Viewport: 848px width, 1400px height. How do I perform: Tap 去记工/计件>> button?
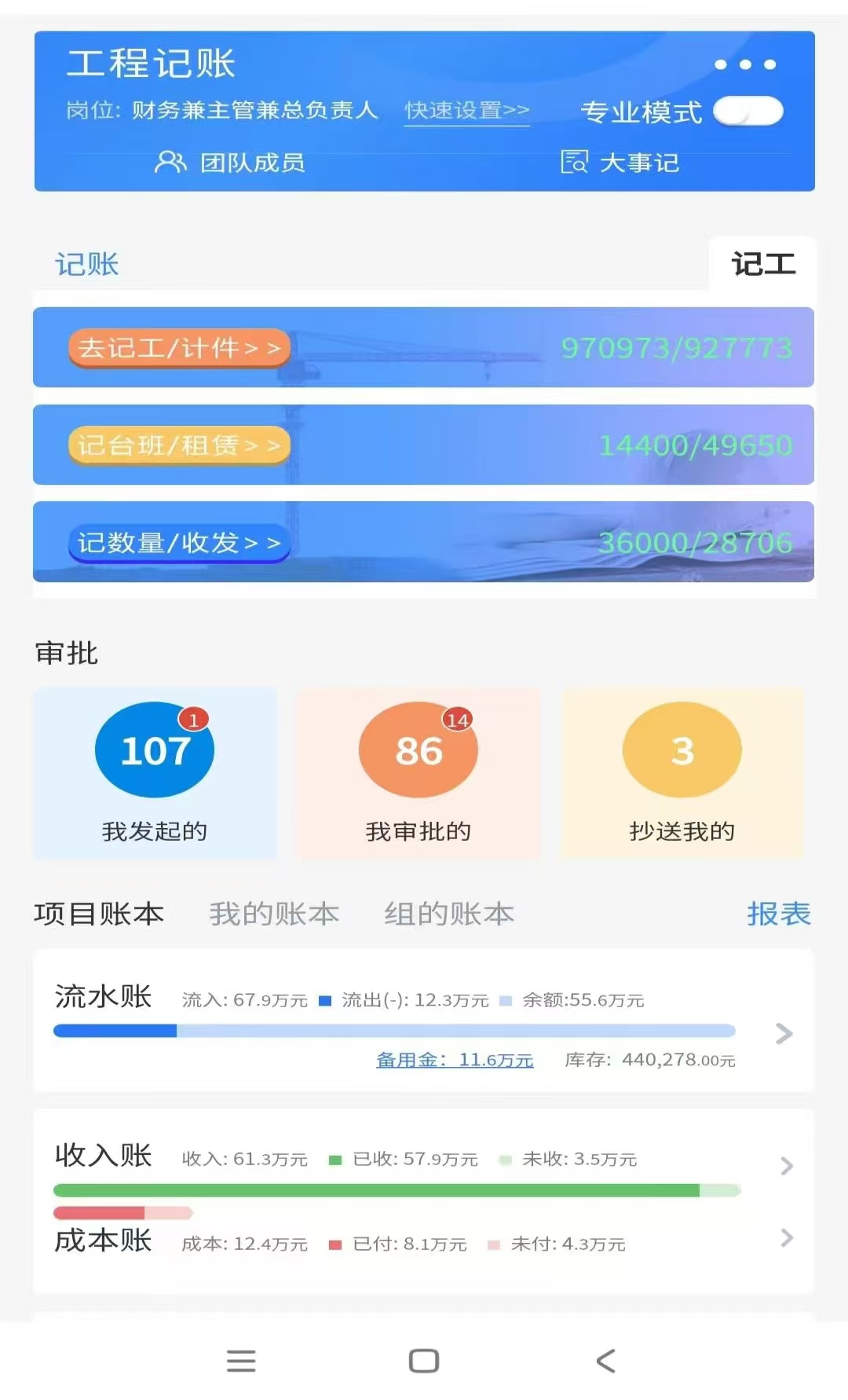pyautogui.click(x=179, y=348)
